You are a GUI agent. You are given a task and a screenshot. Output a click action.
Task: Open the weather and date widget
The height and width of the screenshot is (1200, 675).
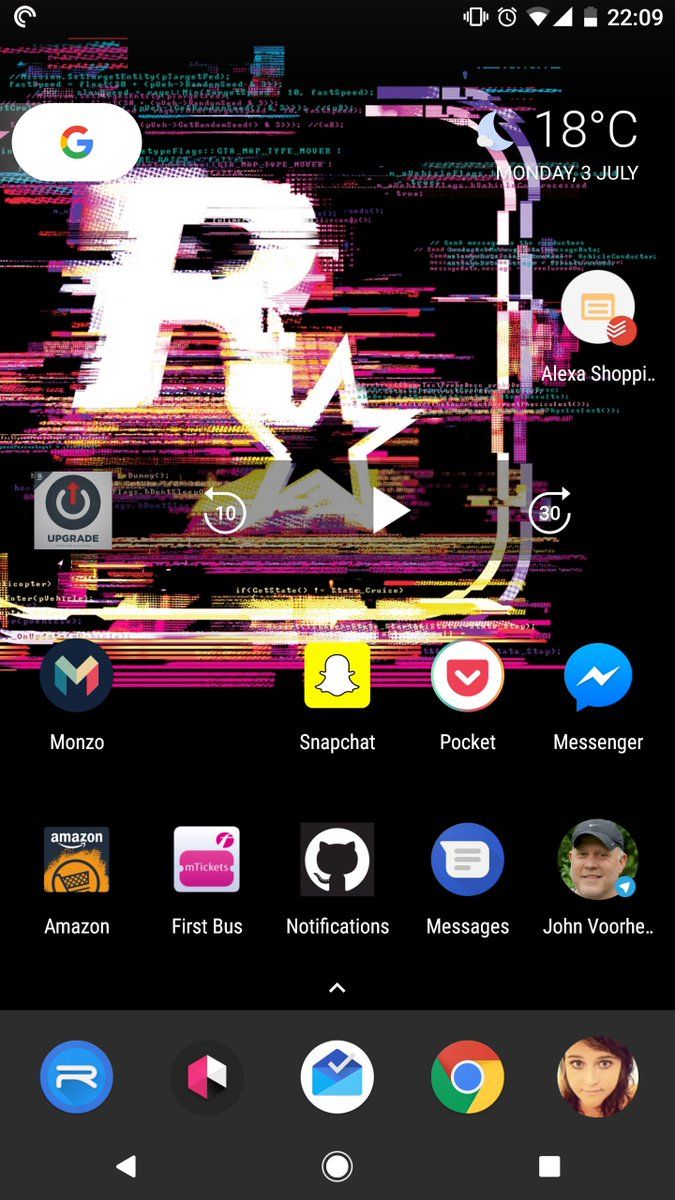(567, 144)
